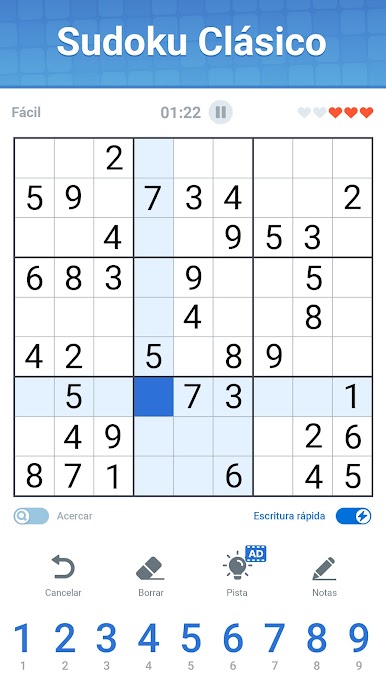Select the Borrar eraser tool
Screen dimensions: 386x686
point(151,576)
